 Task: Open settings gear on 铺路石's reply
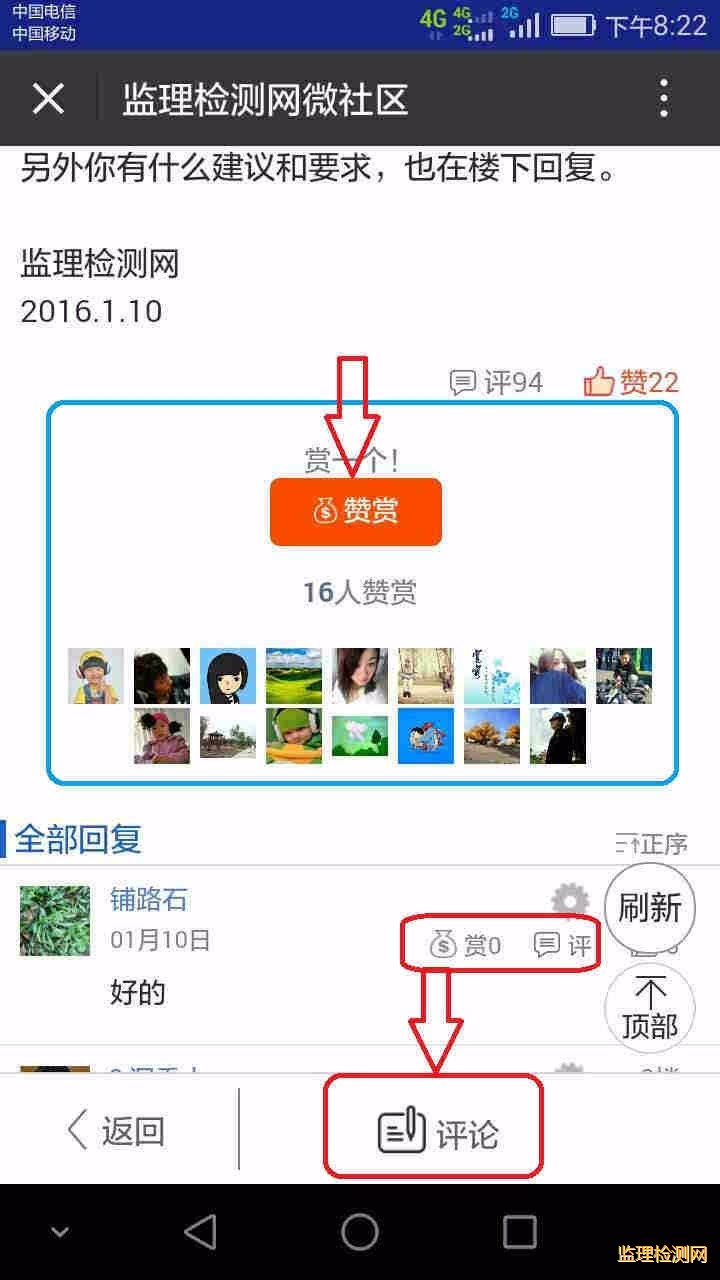[x=570, y=901]
